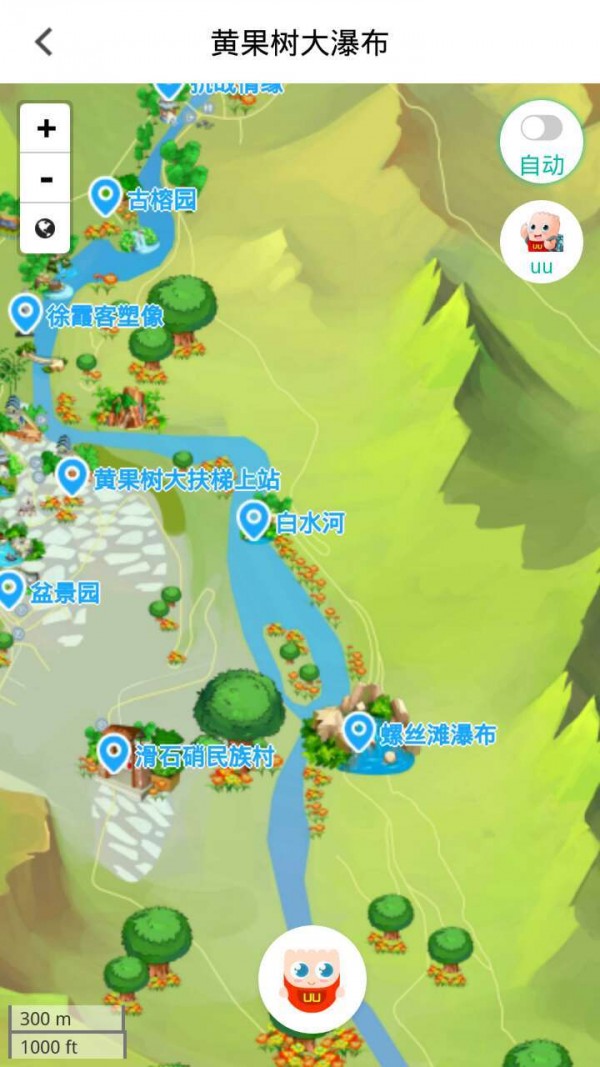600x1067 pixels.
Task: Select the 古榕园 map marker
Action: click(106, 196)
